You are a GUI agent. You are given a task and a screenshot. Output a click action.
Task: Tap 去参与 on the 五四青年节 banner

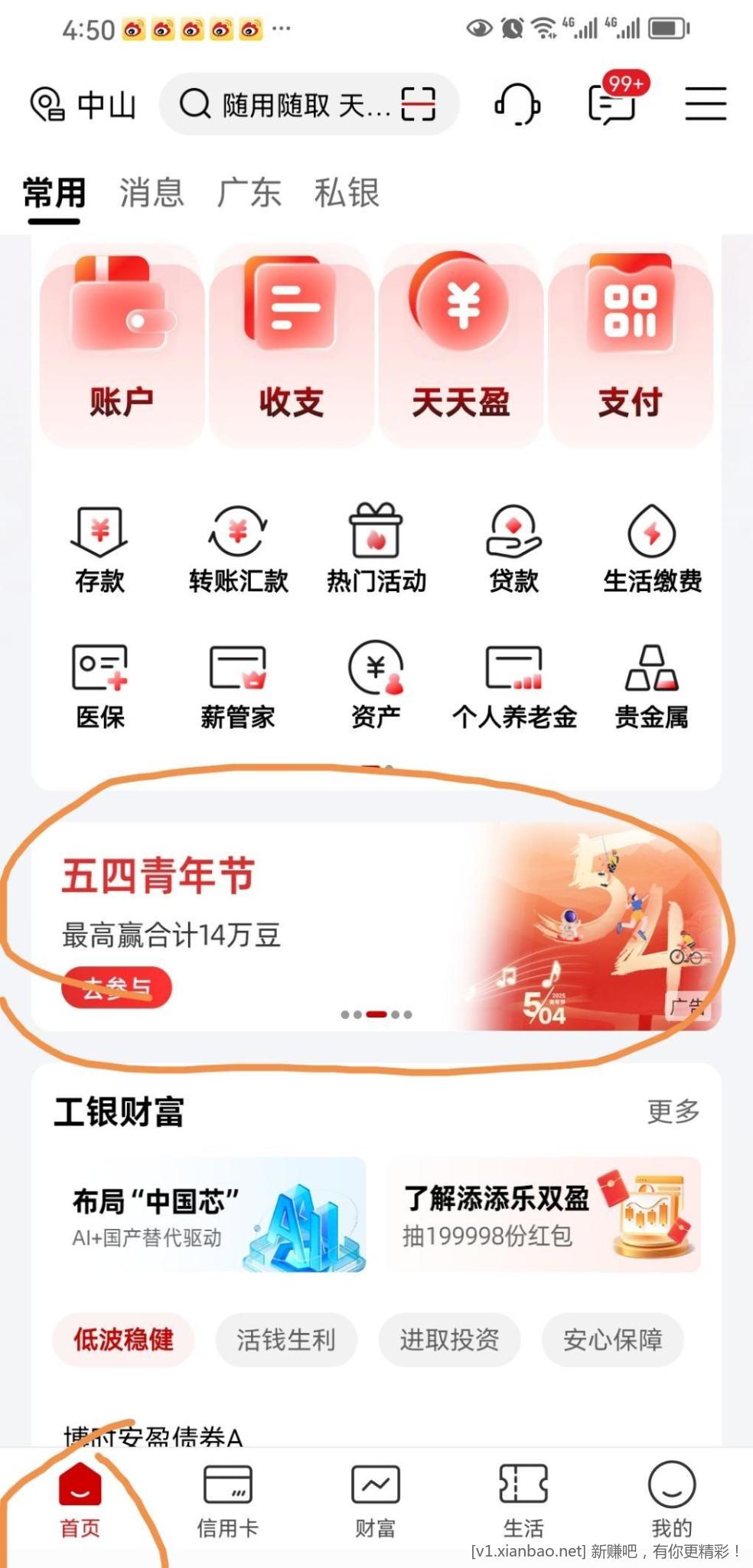[x=116, y=988]
